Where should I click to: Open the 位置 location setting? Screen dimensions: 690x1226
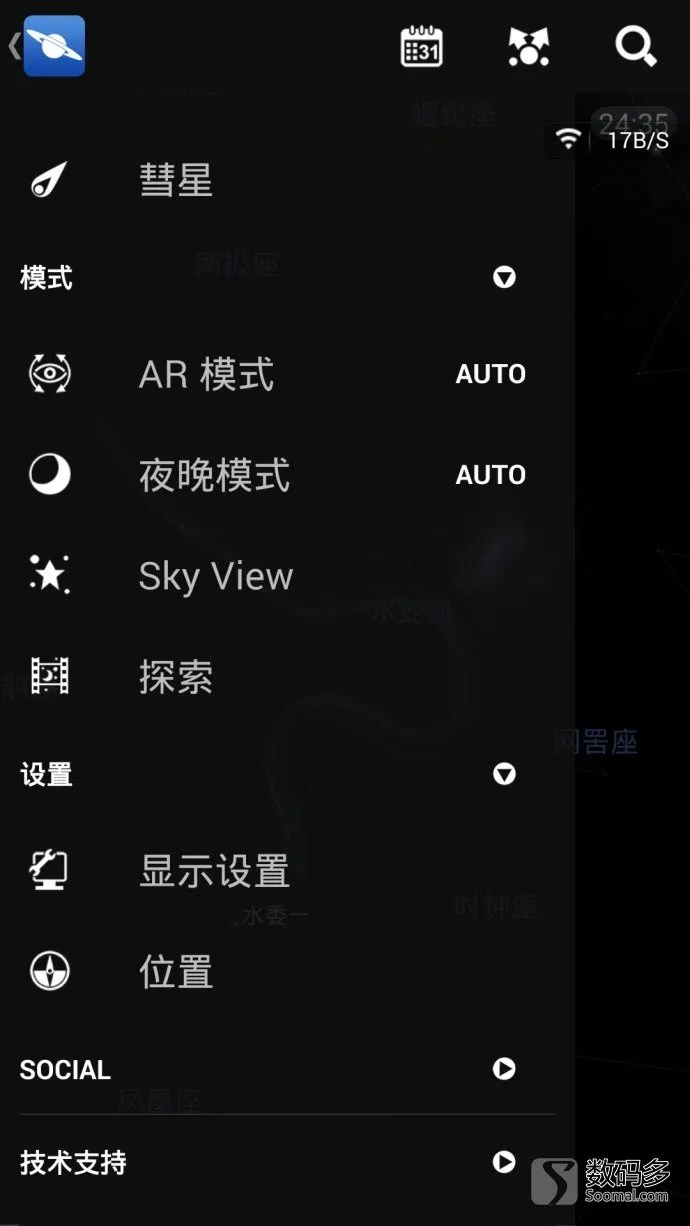pos(287,971)
